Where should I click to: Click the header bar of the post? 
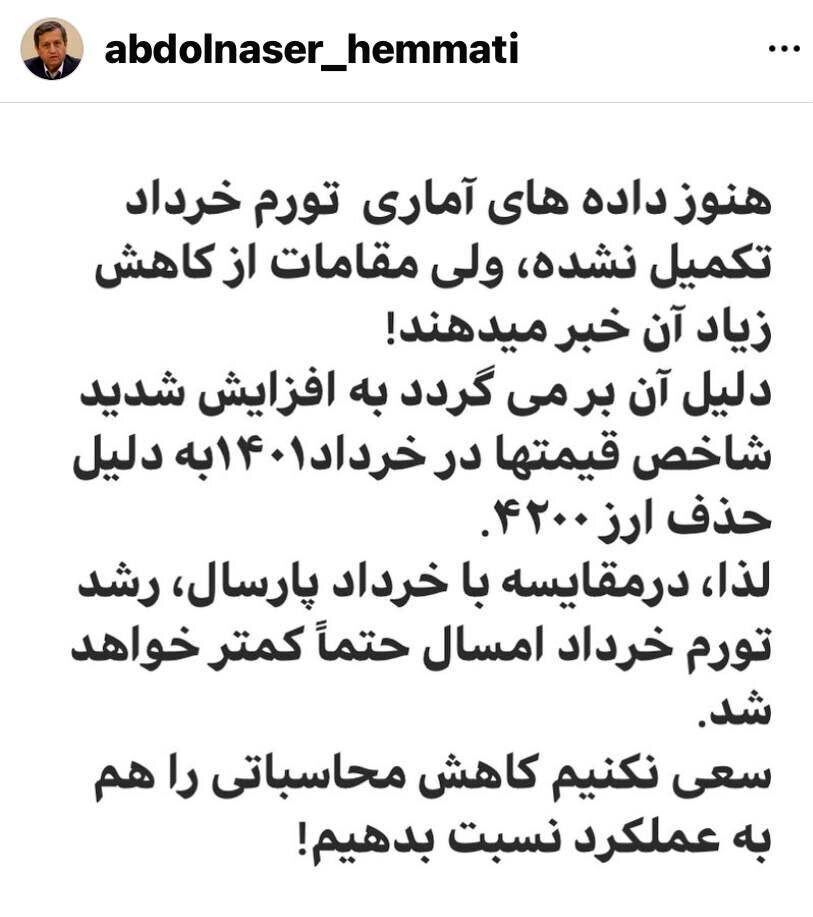click(406, 47)
